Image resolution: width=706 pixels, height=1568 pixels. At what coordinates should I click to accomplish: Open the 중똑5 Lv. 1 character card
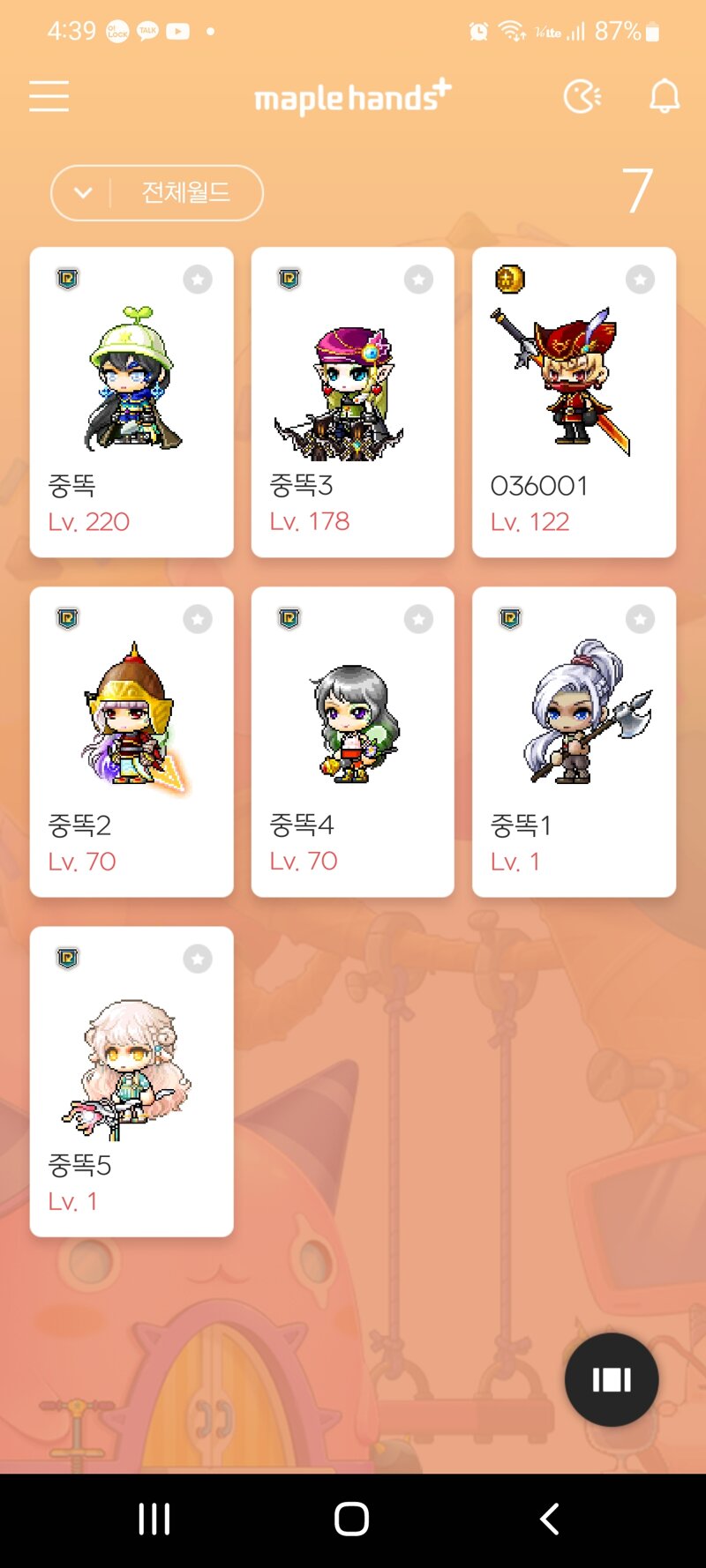[131, 1080]
